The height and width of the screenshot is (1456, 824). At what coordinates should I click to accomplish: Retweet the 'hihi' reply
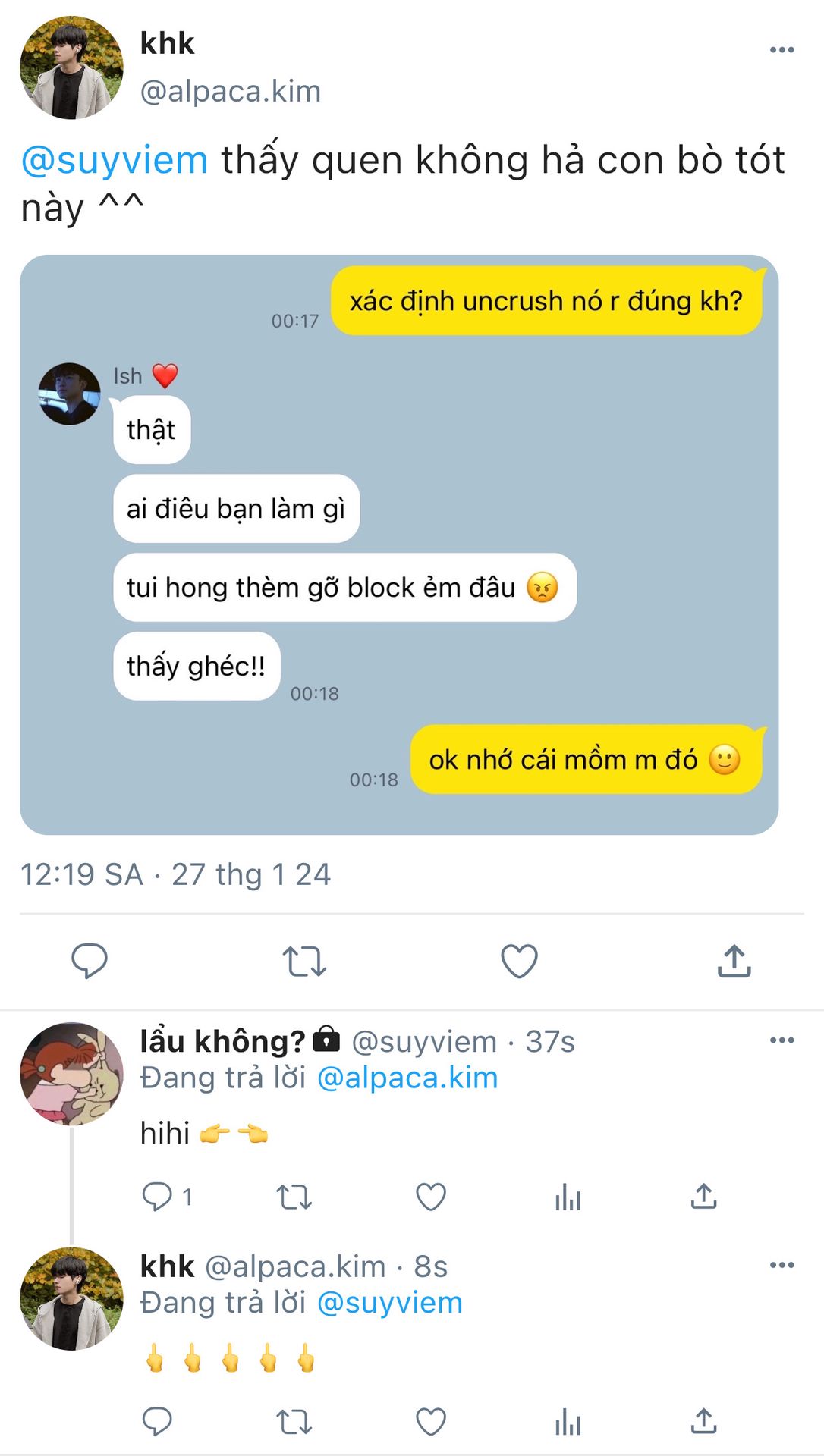(294, 1197)
